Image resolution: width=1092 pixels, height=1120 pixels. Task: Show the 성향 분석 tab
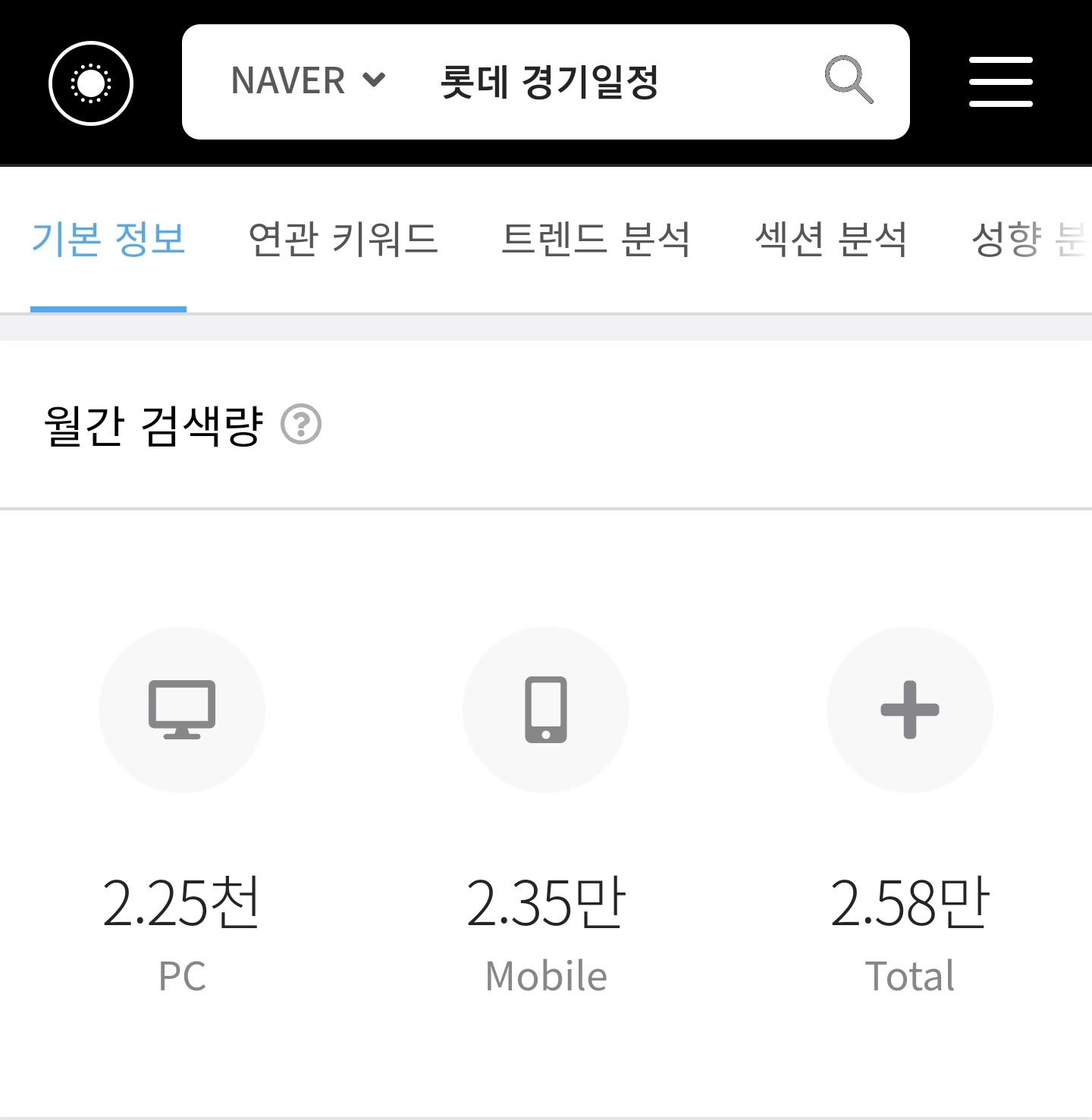pos(1028,240)
